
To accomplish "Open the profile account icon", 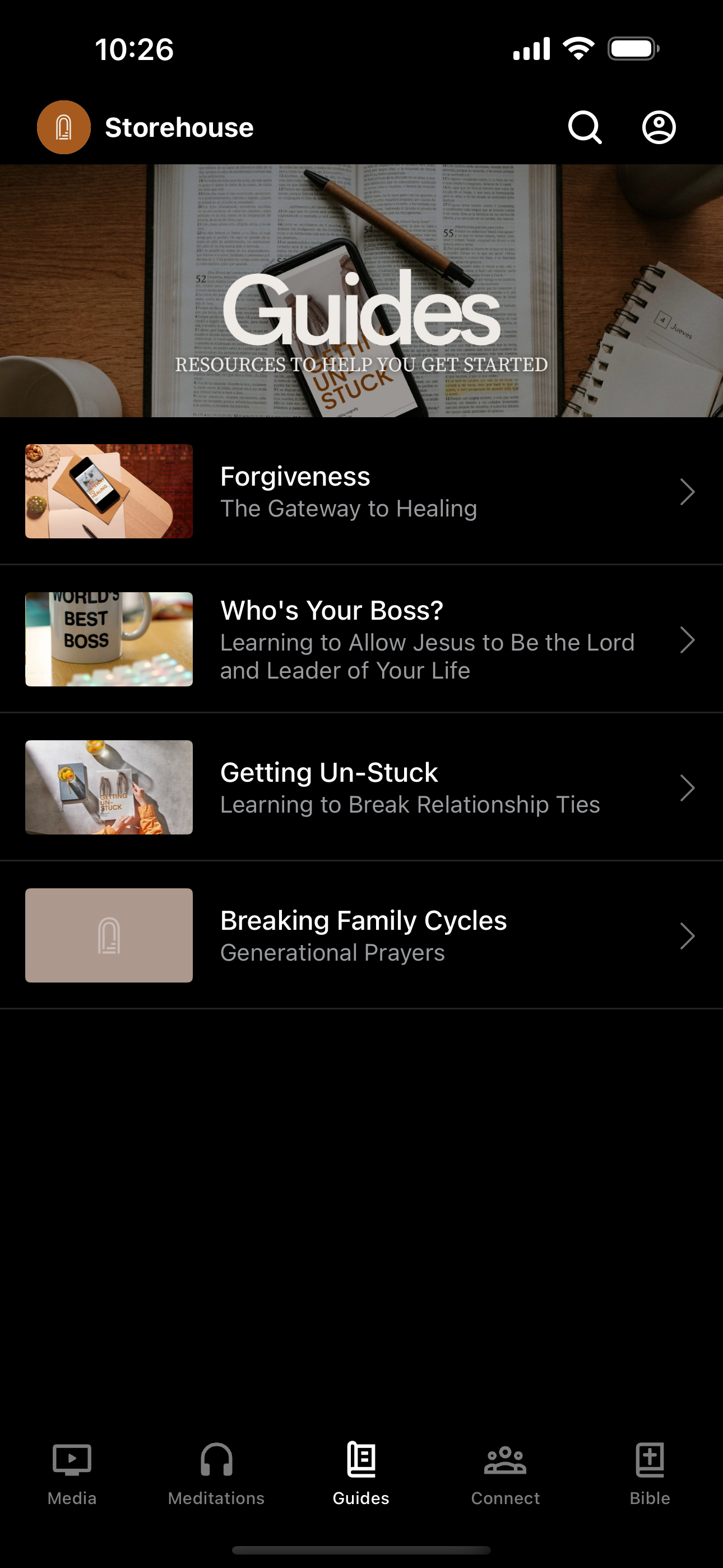I will [x=659, y=127].
